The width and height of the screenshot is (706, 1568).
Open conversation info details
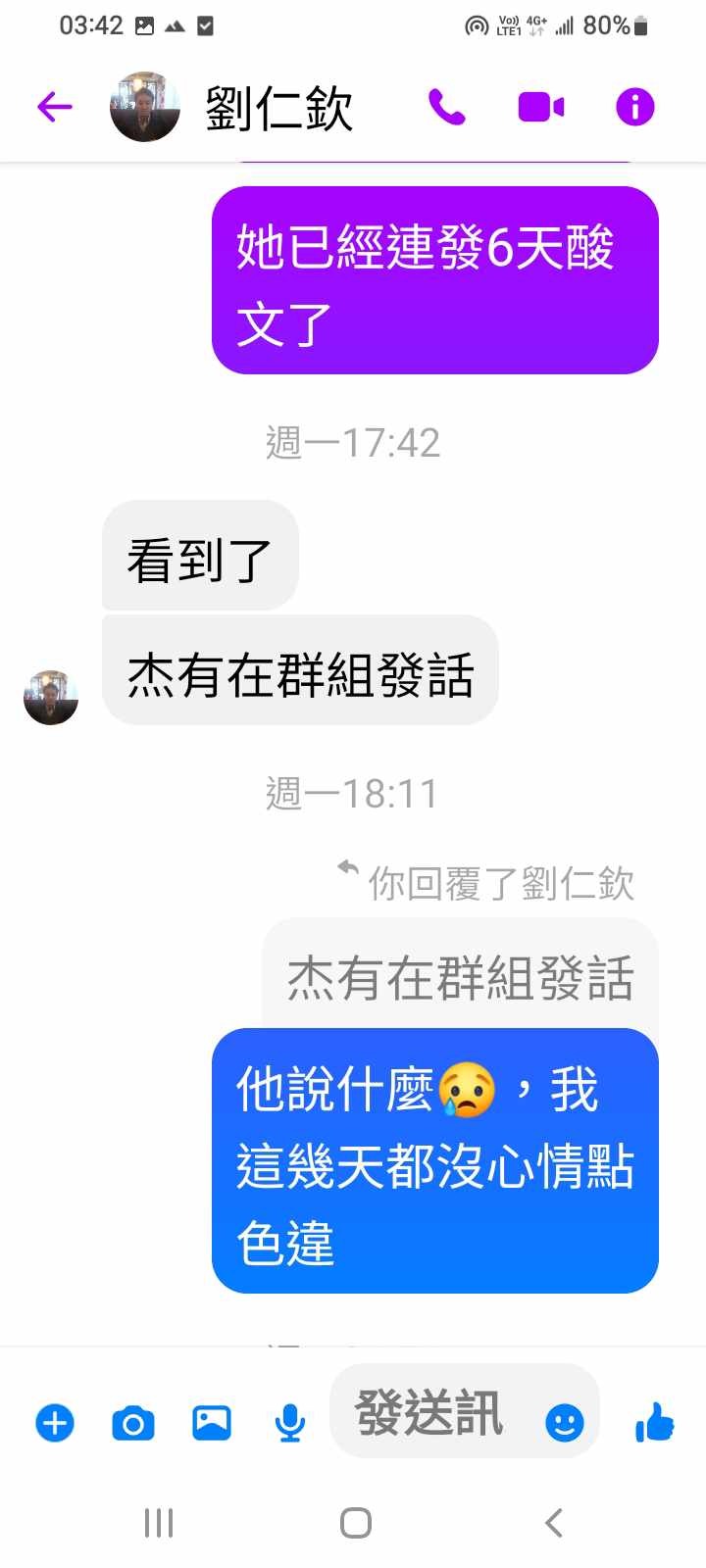(x=634, y=107)
